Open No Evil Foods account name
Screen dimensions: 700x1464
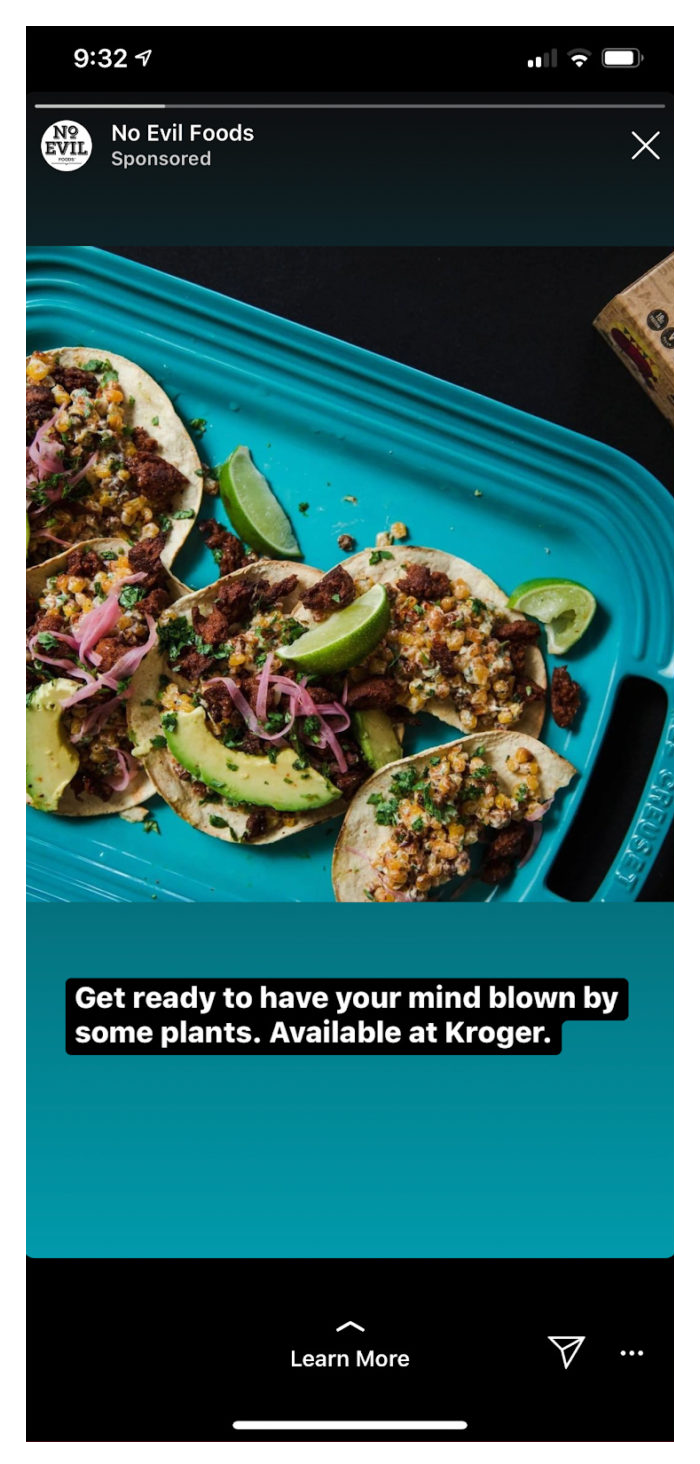(x=182, y=133)
